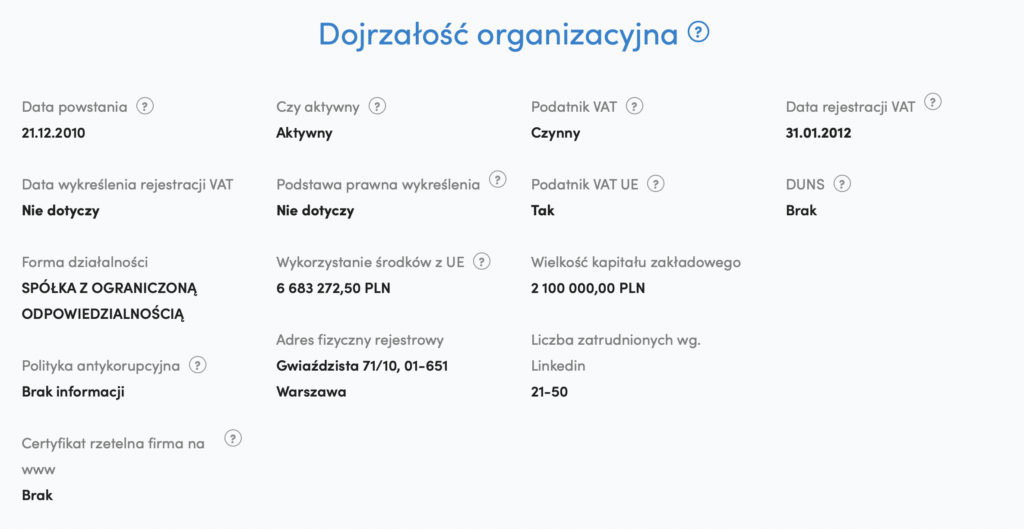Show help for Data rejestracji VAT
Viewport: 1024px width, 529px height.
click(x=933, y=102)
